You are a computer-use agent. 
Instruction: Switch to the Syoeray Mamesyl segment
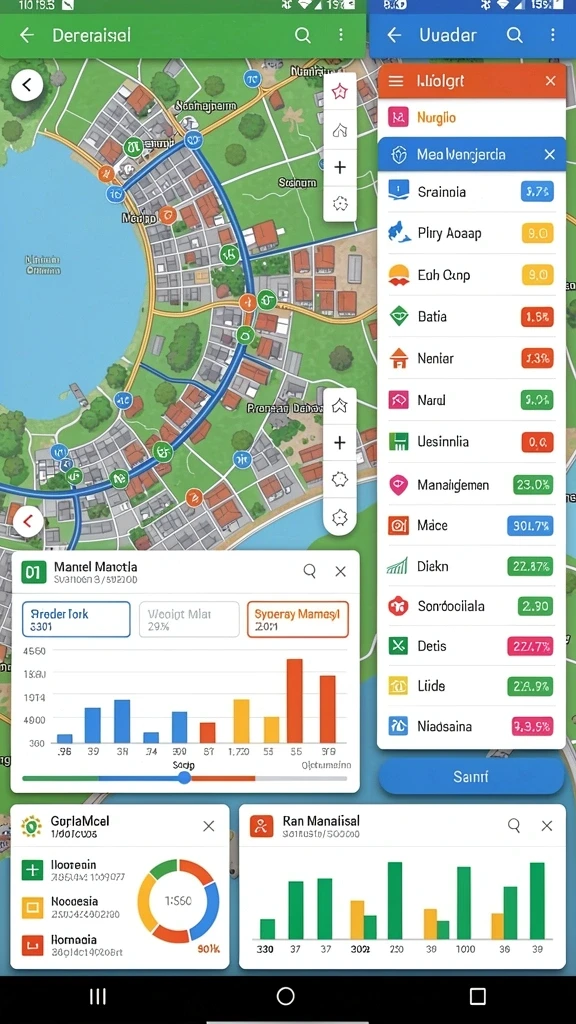298,619
